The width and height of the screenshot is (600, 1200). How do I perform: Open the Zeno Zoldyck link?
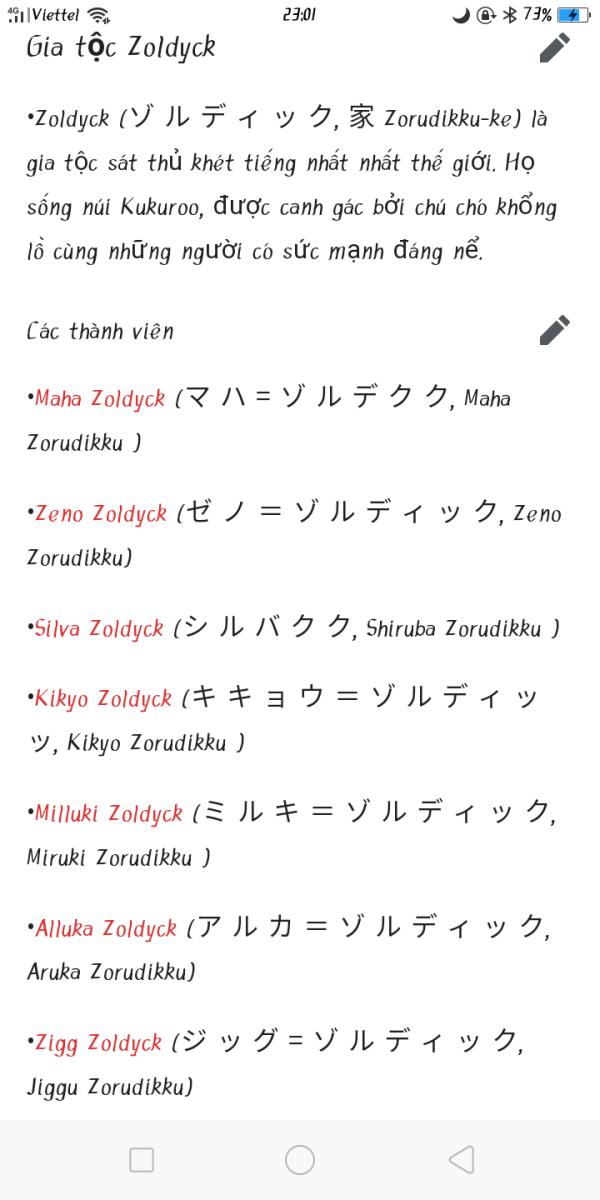click(x=101, y=514)
